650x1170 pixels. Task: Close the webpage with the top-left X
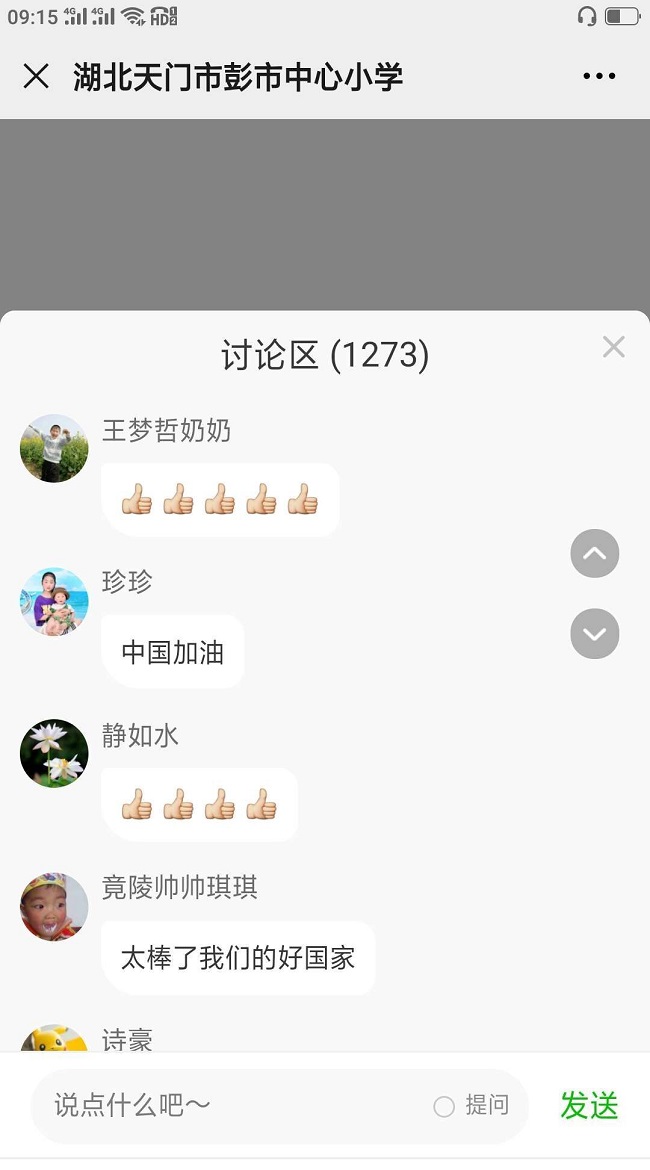pyautogui.click(x=36, y=76)
